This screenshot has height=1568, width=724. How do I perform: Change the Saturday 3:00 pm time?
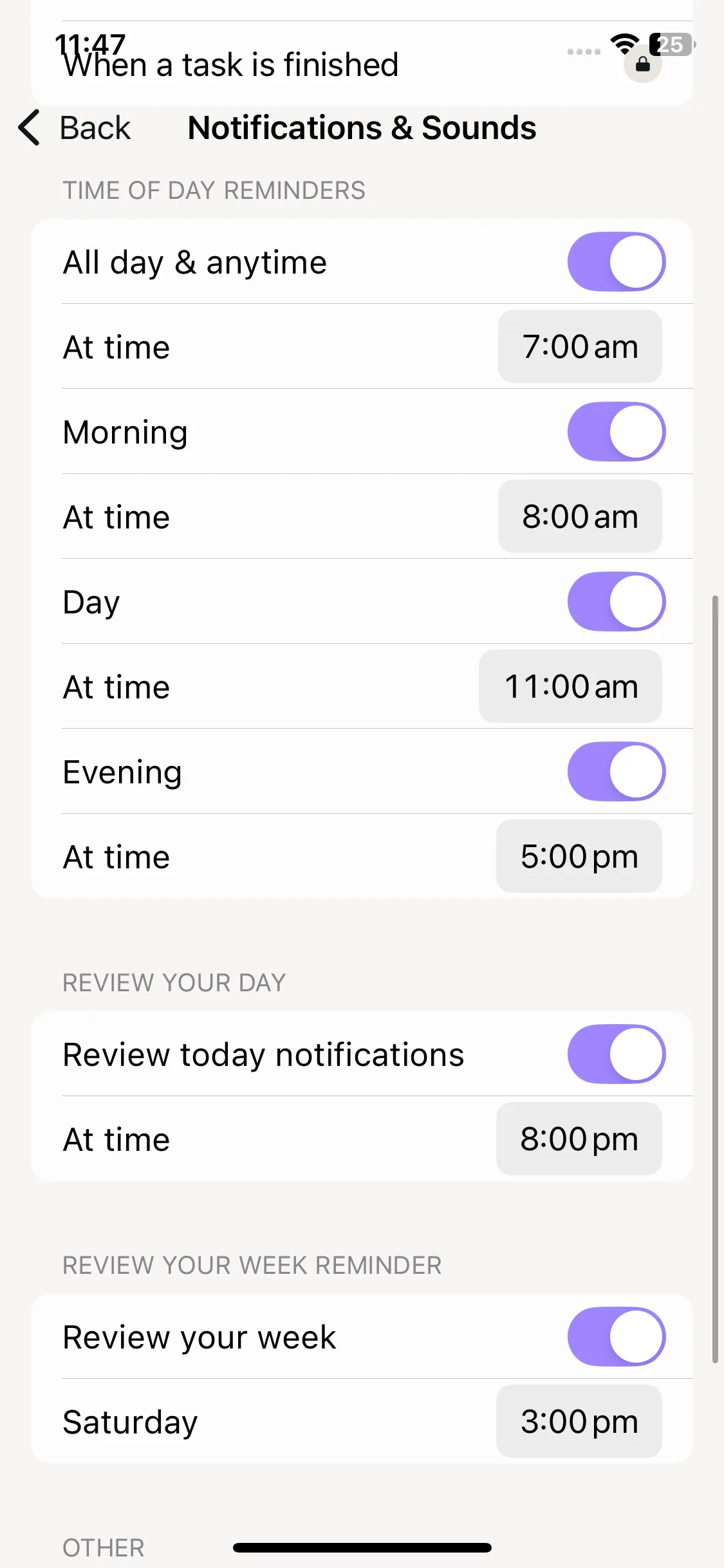(579, 1422)
